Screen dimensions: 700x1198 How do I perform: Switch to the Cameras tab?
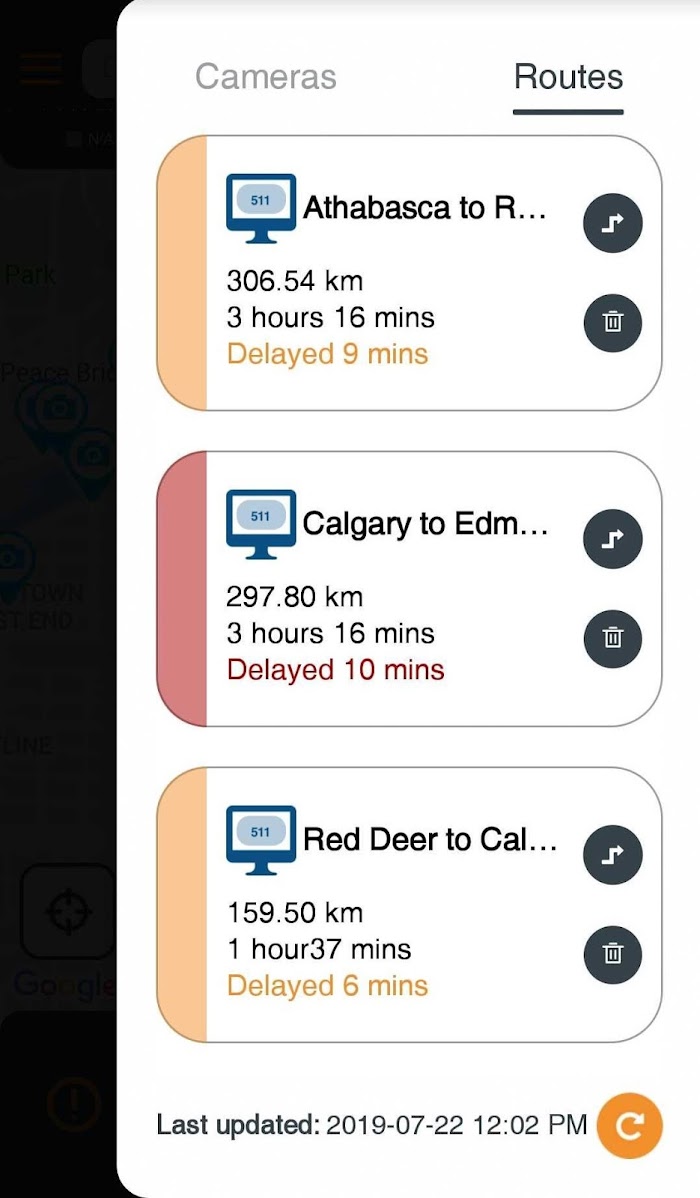pos(265,76)
